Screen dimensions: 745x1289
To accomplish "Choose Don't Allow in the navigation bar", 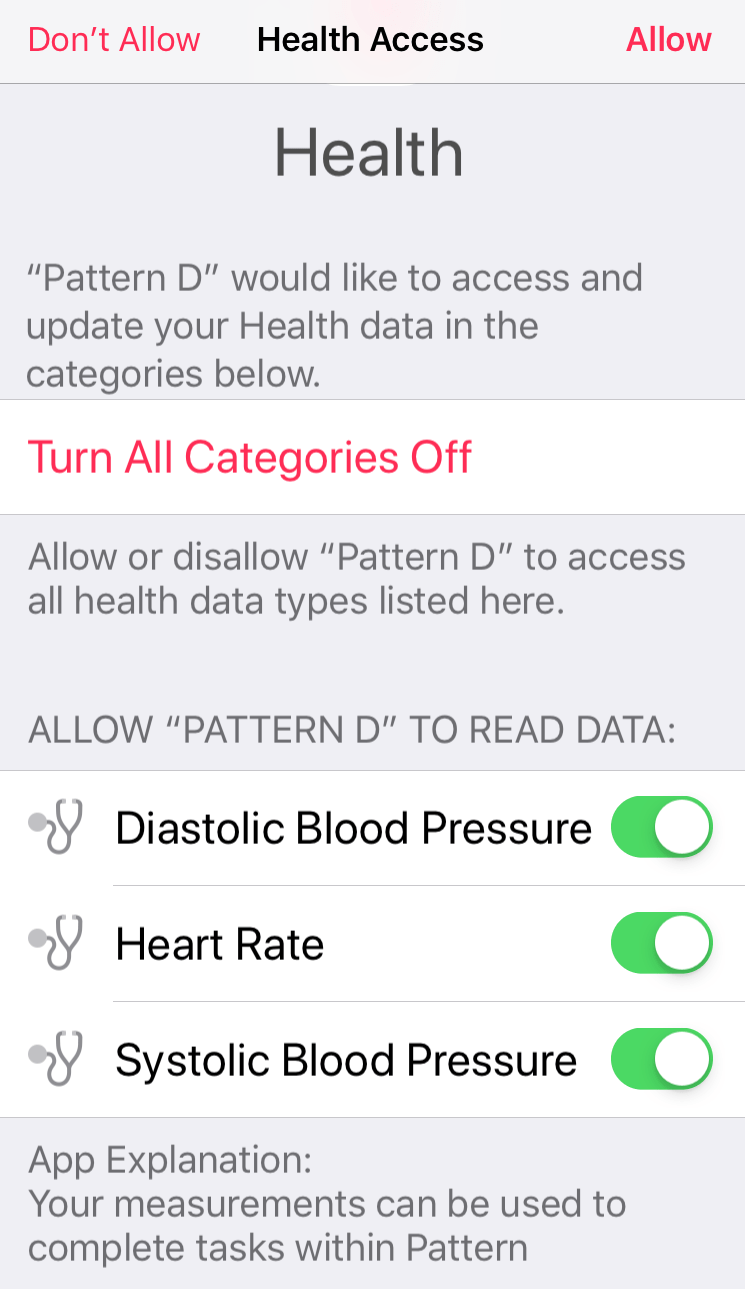I will coord(113,40).
